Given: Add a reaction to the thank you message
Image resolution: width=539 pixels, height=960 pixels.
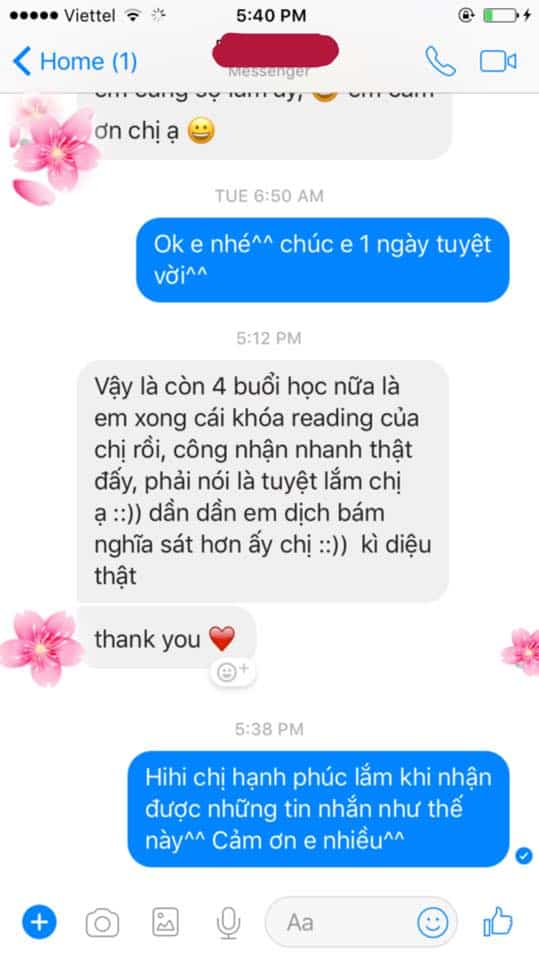Looking at the screenshot, I should click(233, 672).
